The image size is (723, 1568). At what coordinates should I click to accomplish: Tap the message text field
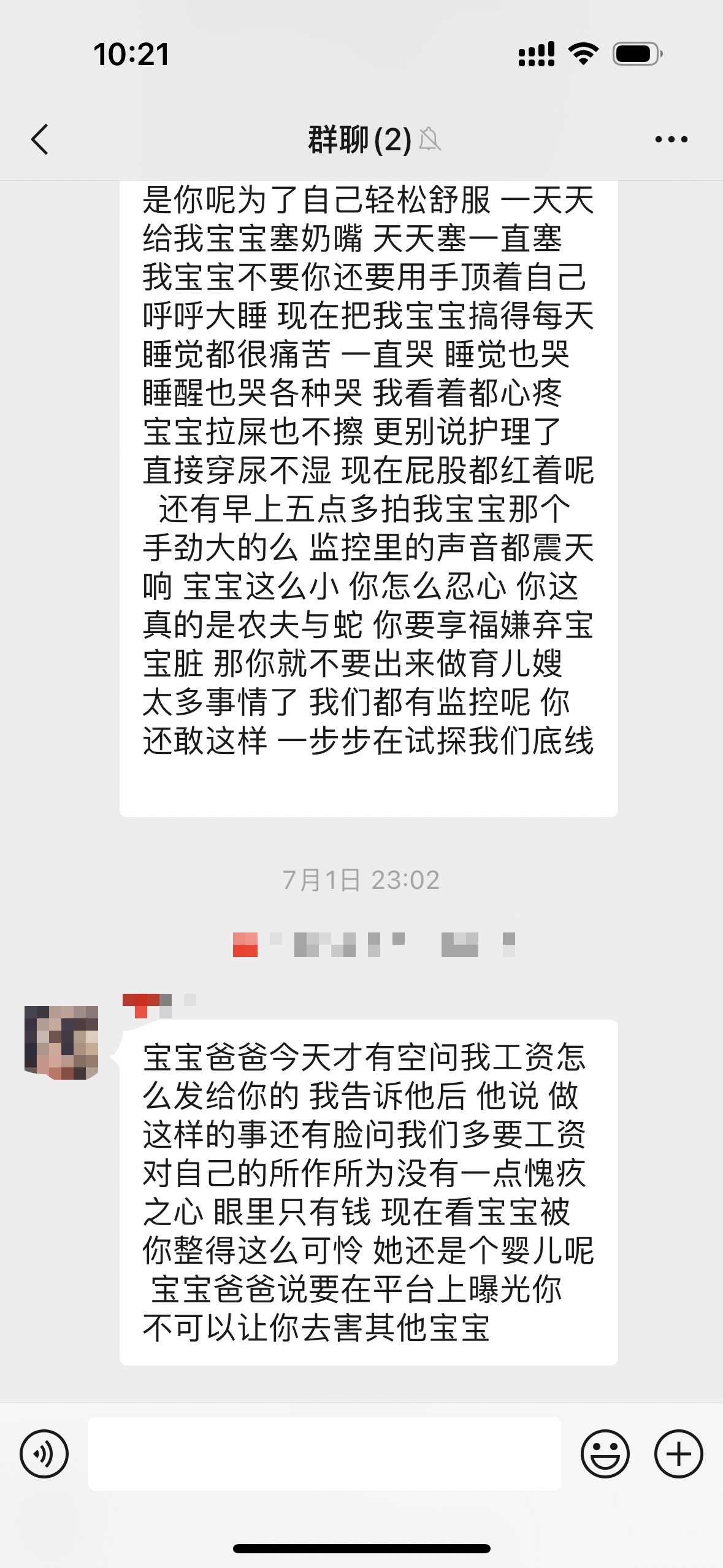[x=324, y=1453]
